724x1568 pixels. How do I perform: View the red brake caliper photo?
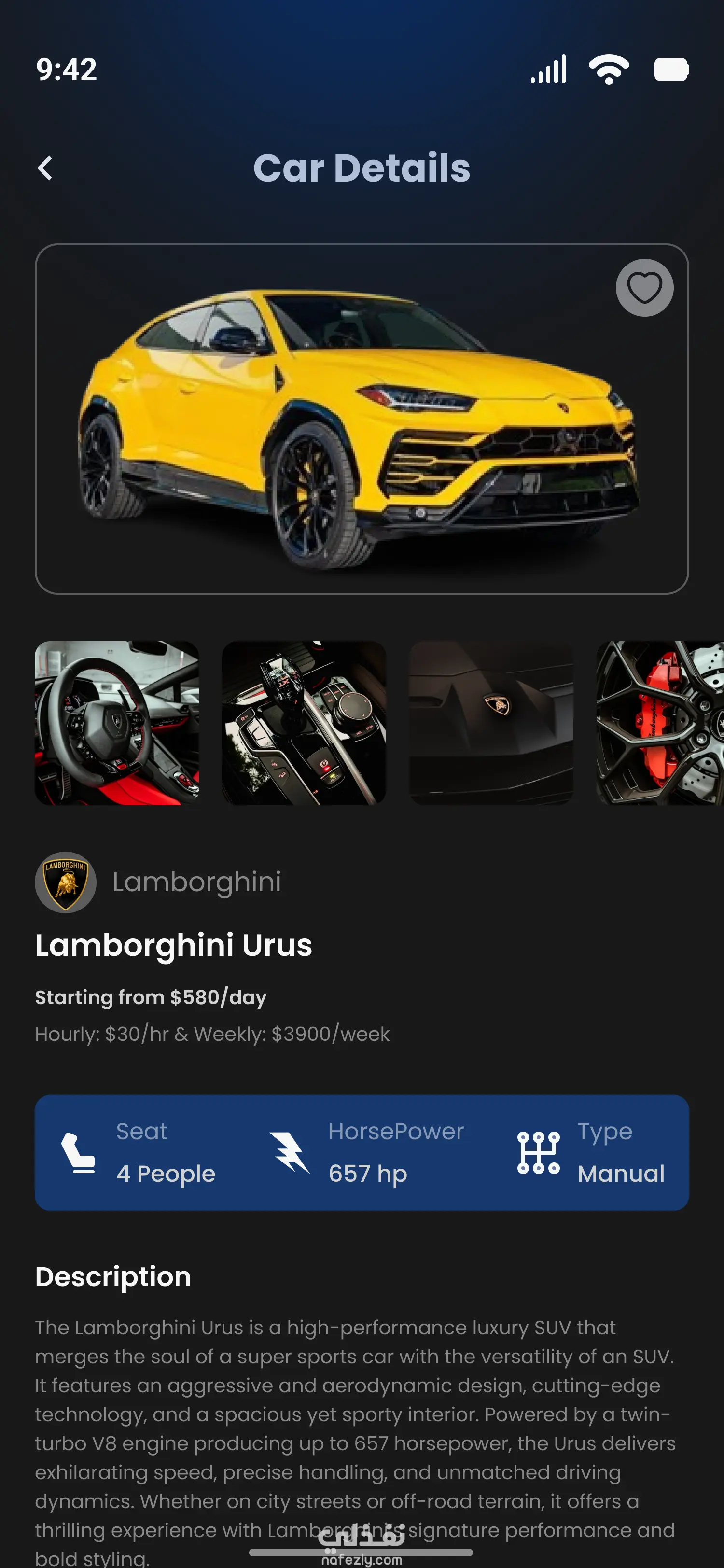click(x=660, y=723)
